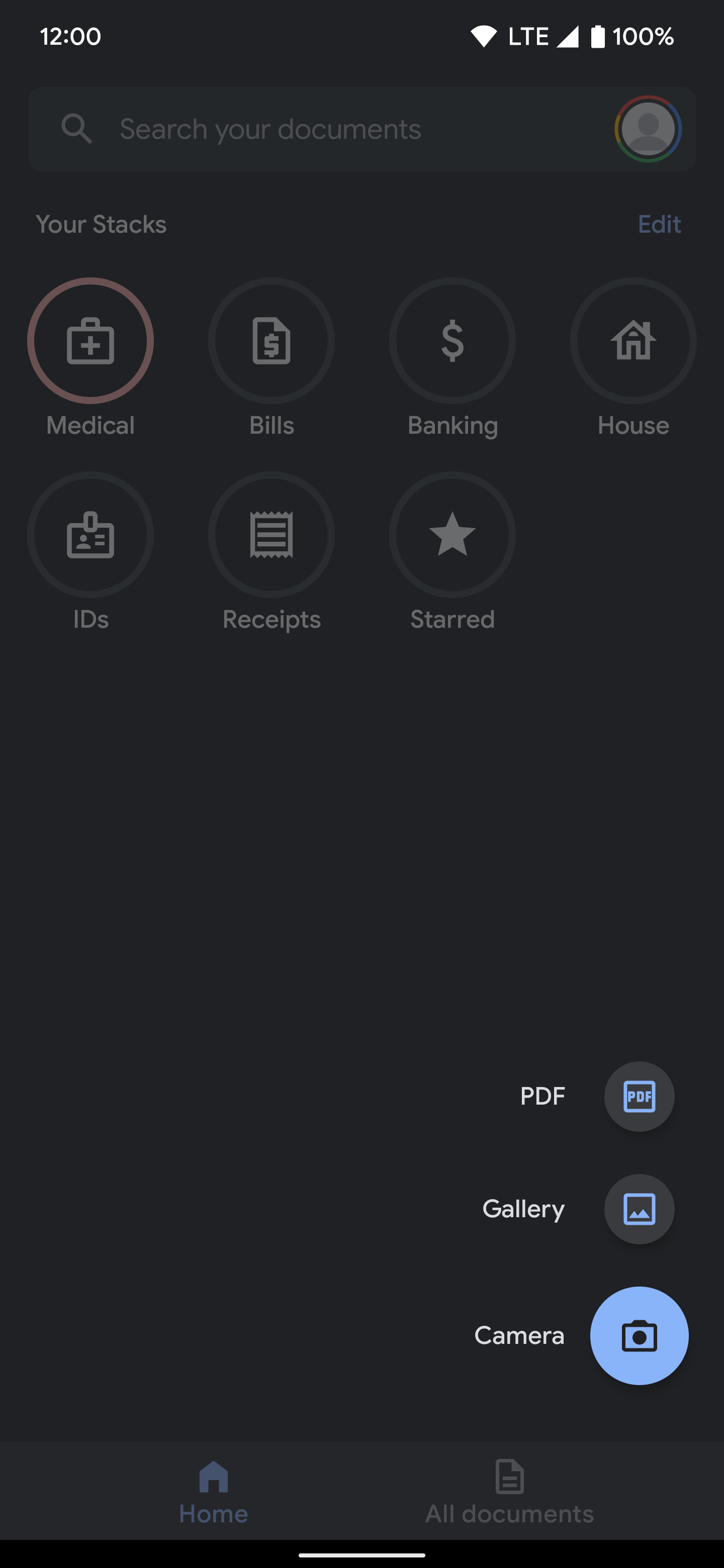Import a document from Gallery
This screenshot has height=1568, width=724.
(x=639, y=1209)
